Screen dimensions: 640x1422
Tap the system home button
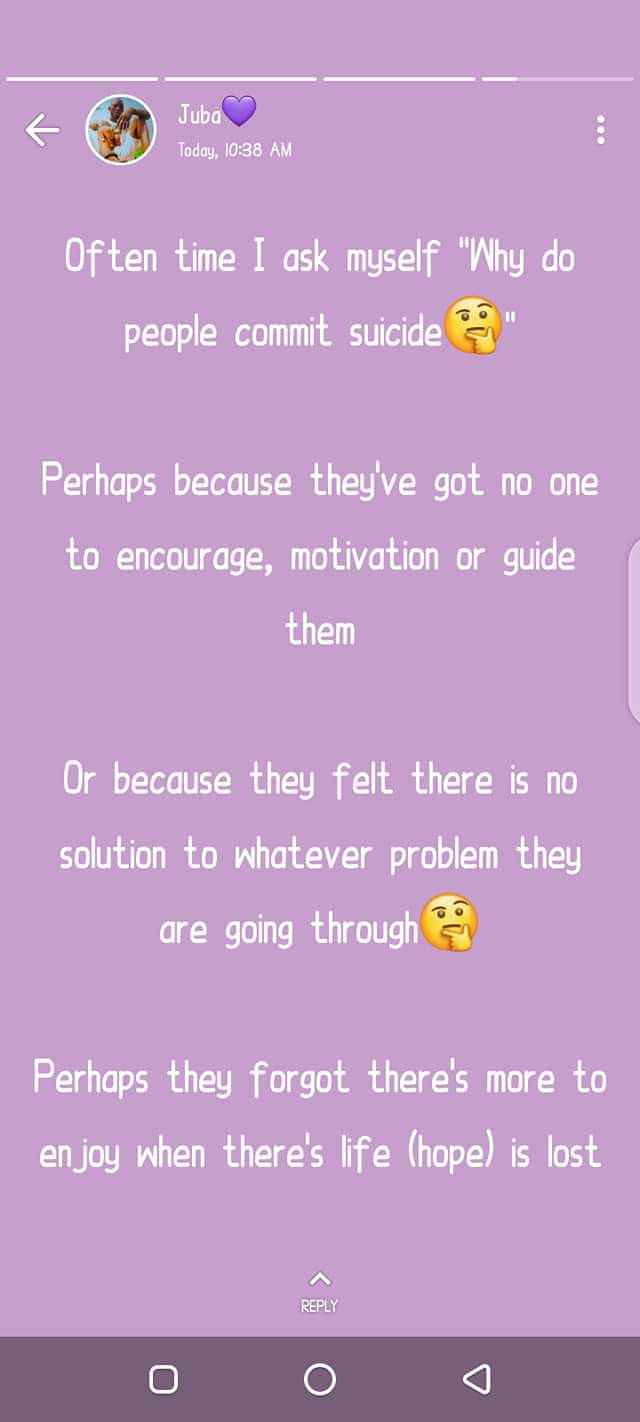coord(320,1379)
